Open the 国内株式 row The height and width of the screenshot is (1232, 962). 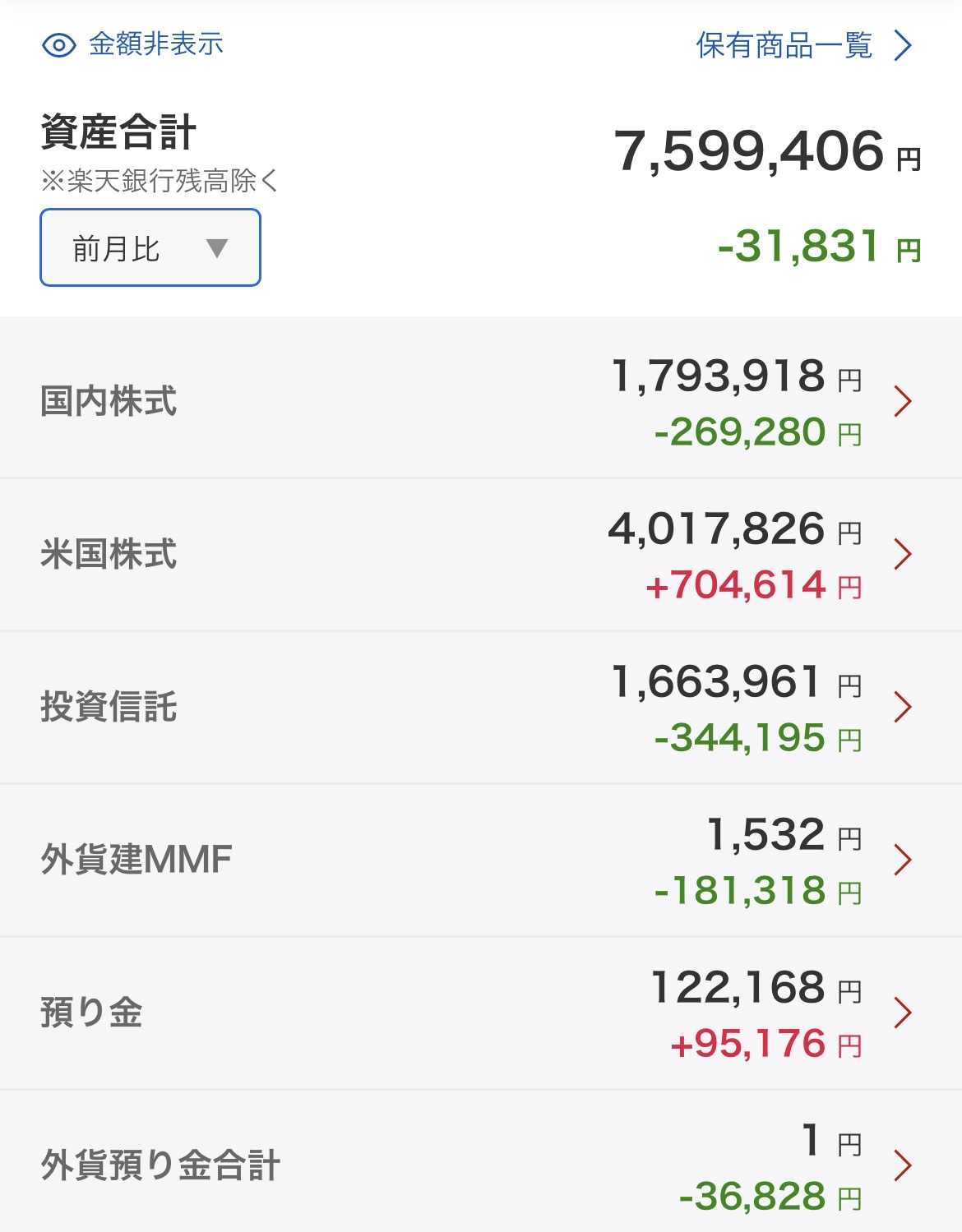481,402
